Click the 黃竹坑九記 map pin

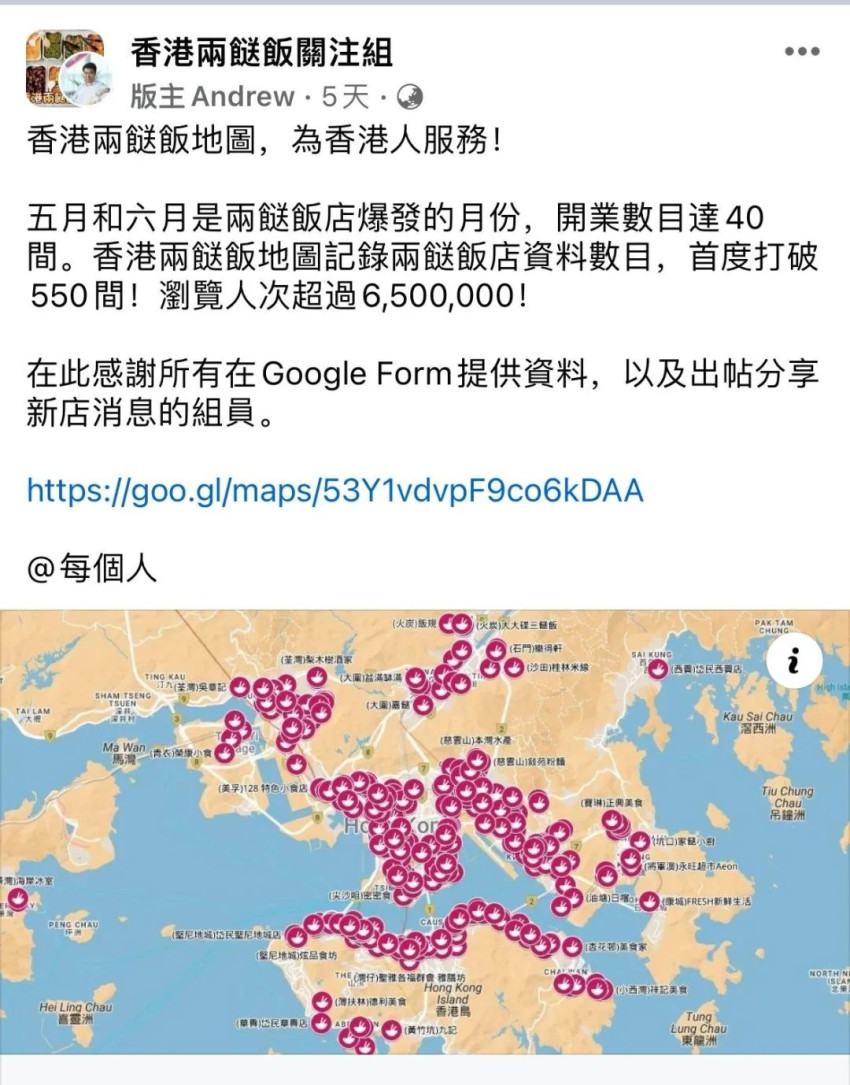pos(391,1029)
